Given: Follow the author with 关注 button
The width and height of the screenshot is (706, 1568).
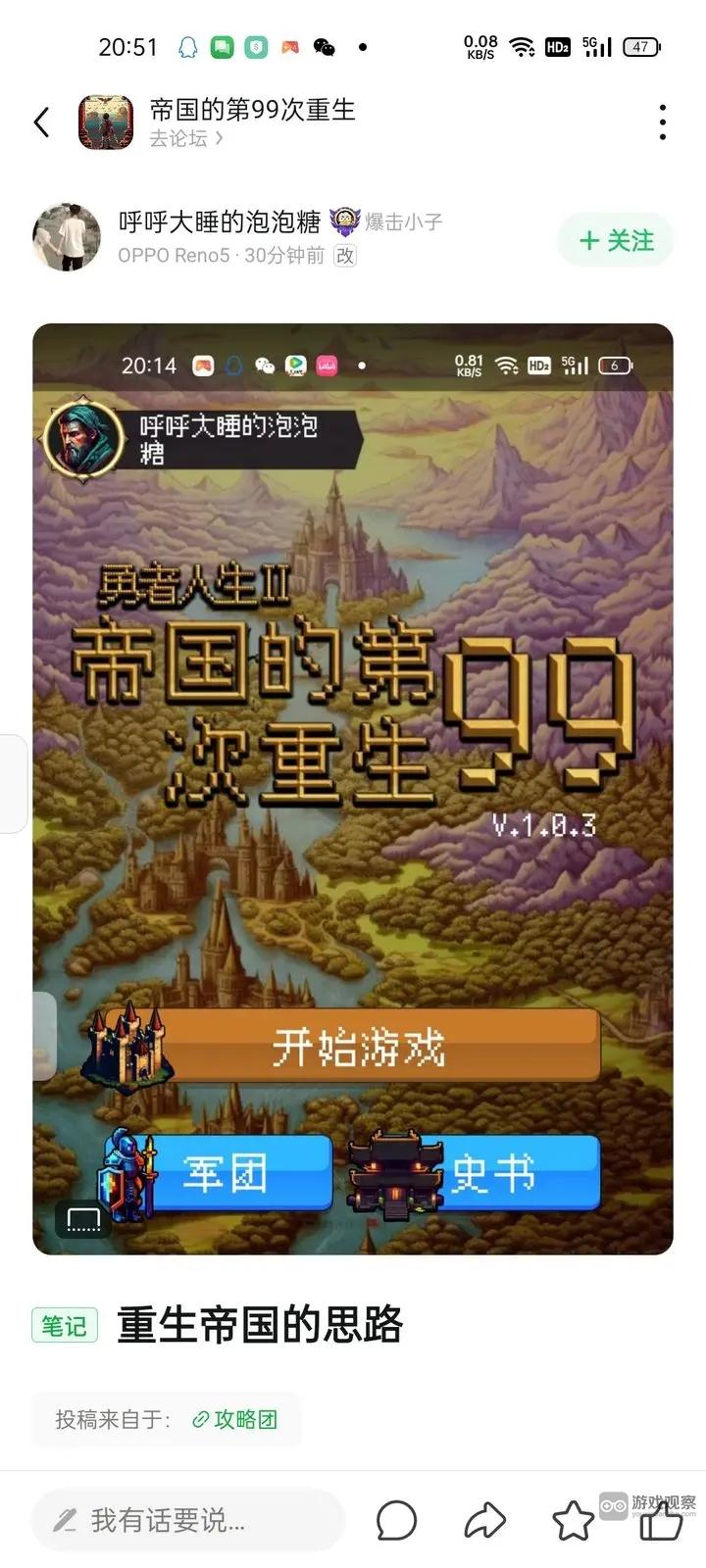Looking at the screenshot, I should (616, 240).
